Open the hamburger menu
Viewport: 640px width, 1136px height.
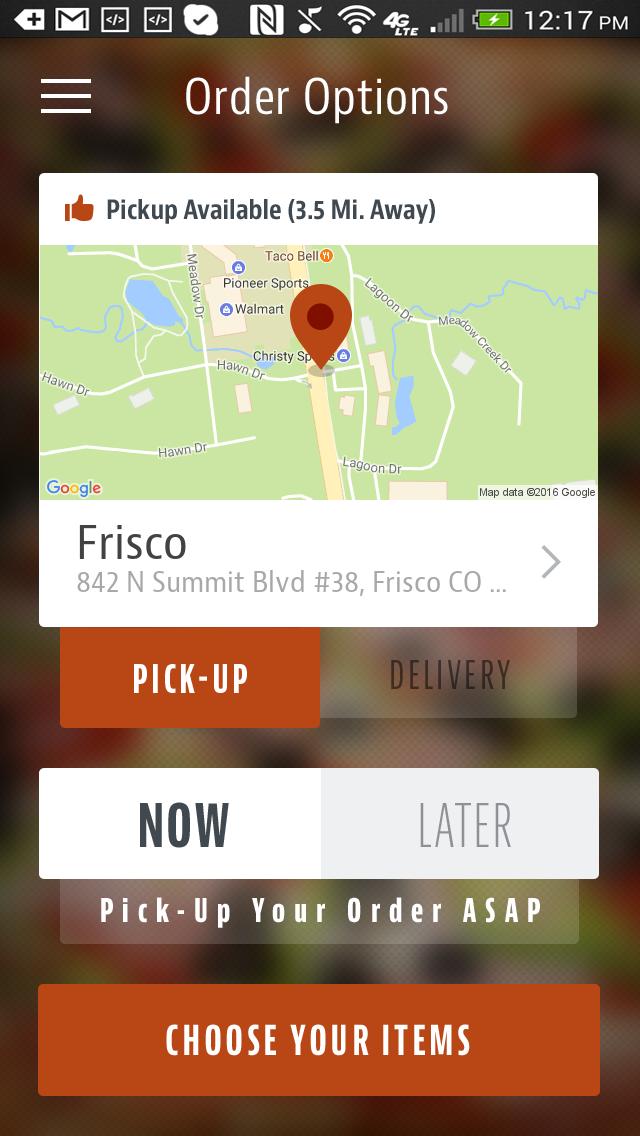click(x=66, y=96)
